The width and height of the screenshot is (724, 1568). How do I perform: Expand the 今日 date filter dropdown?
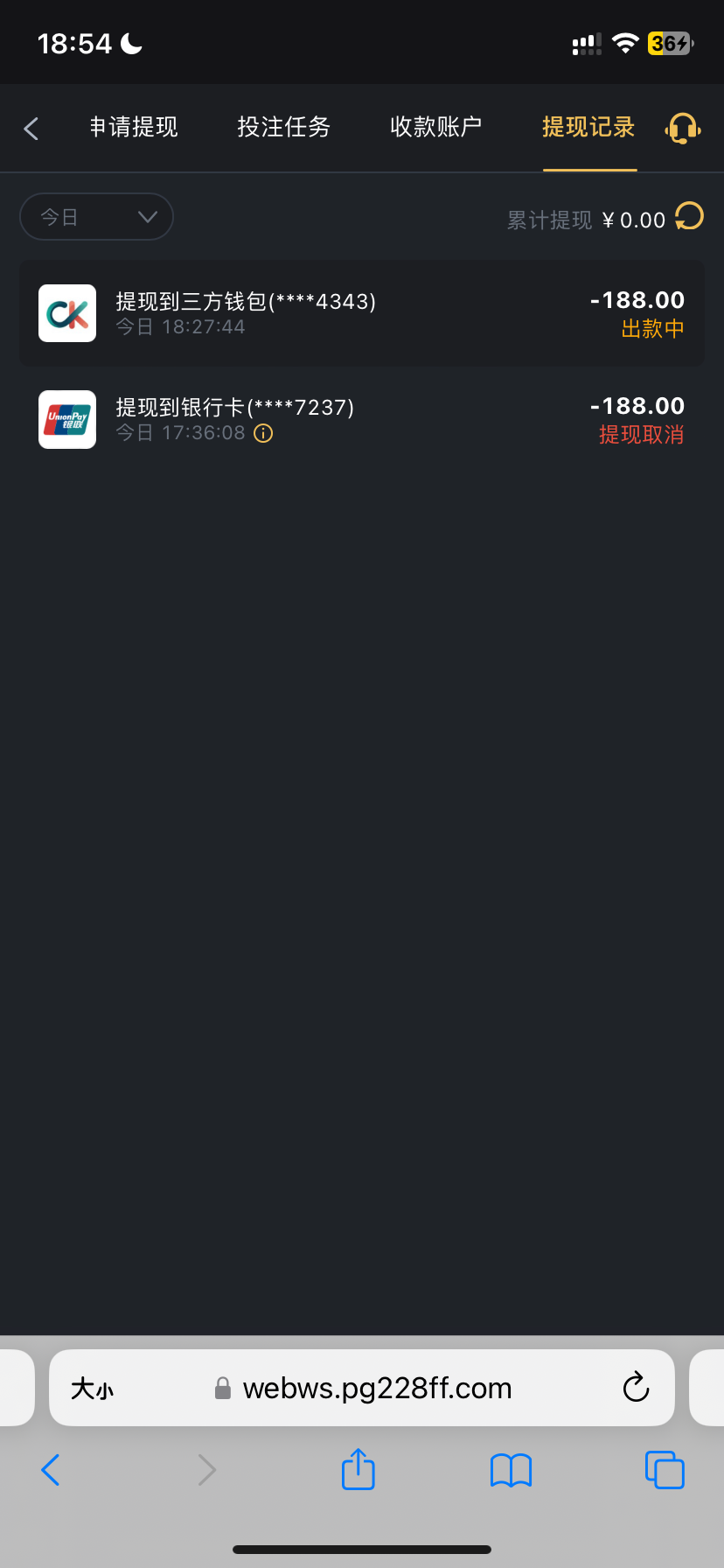coord(96,216)
